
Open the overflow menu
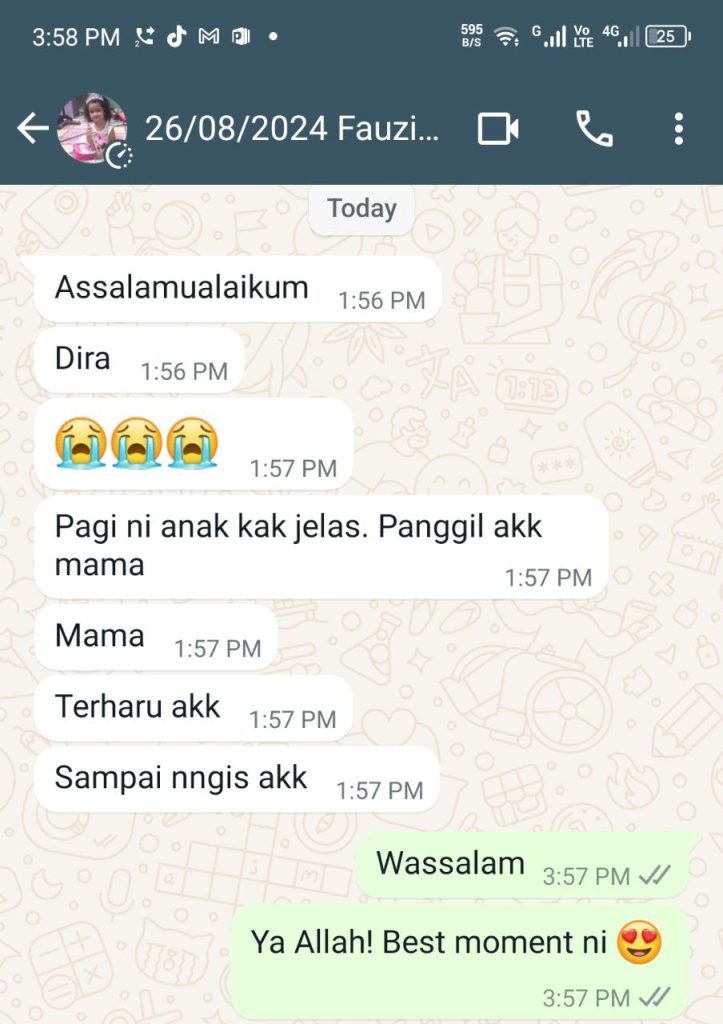pyautogui.click(x=678, y=129)
